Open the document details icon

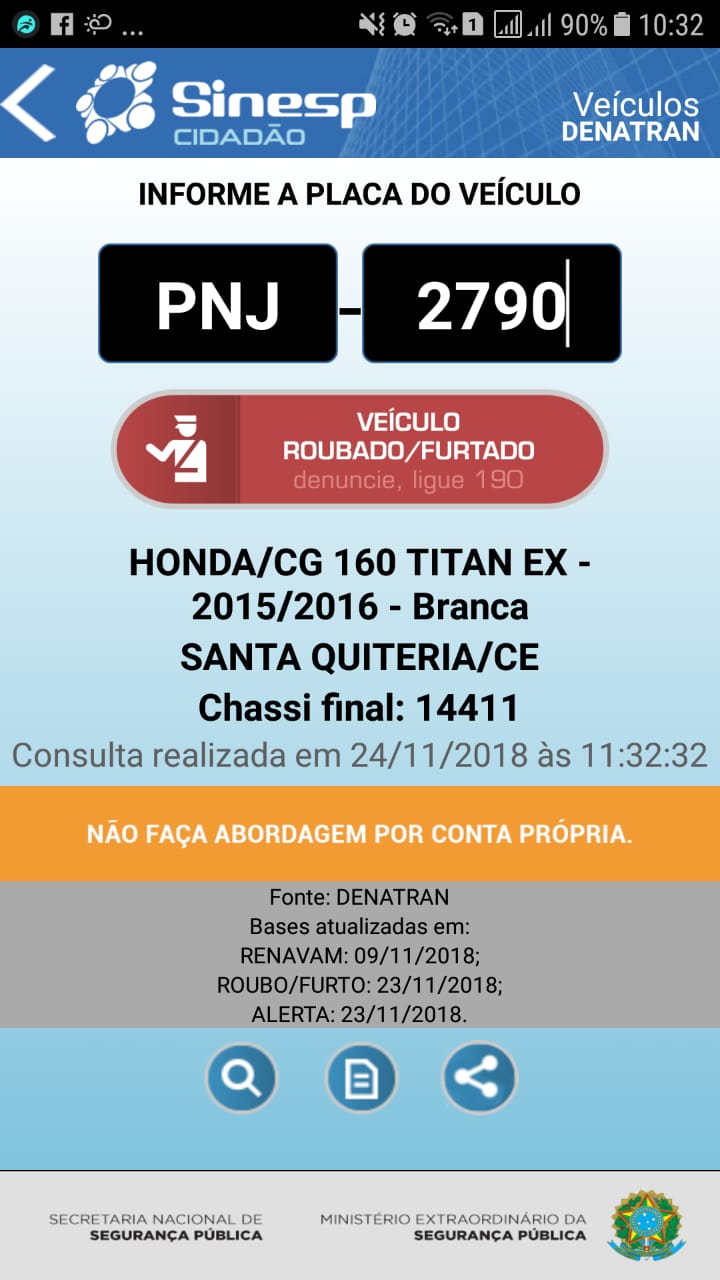361,1078
